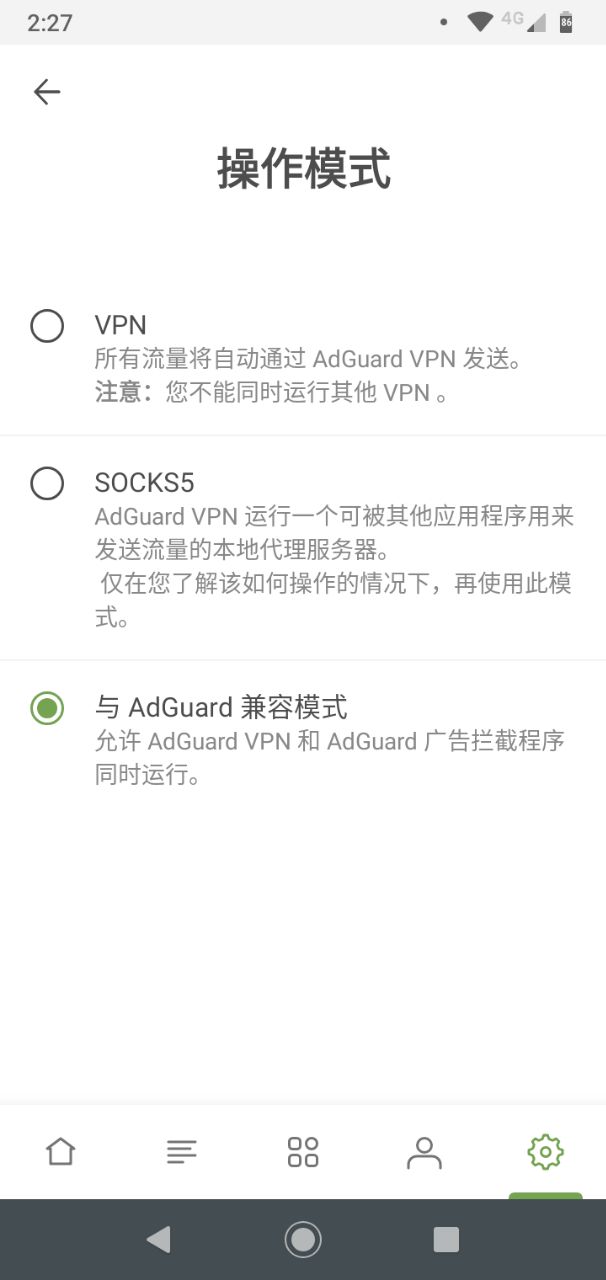Viewport: 606px width, 1280px height.
Task: Tap the system home button
Action: (x=303, y=1240)
